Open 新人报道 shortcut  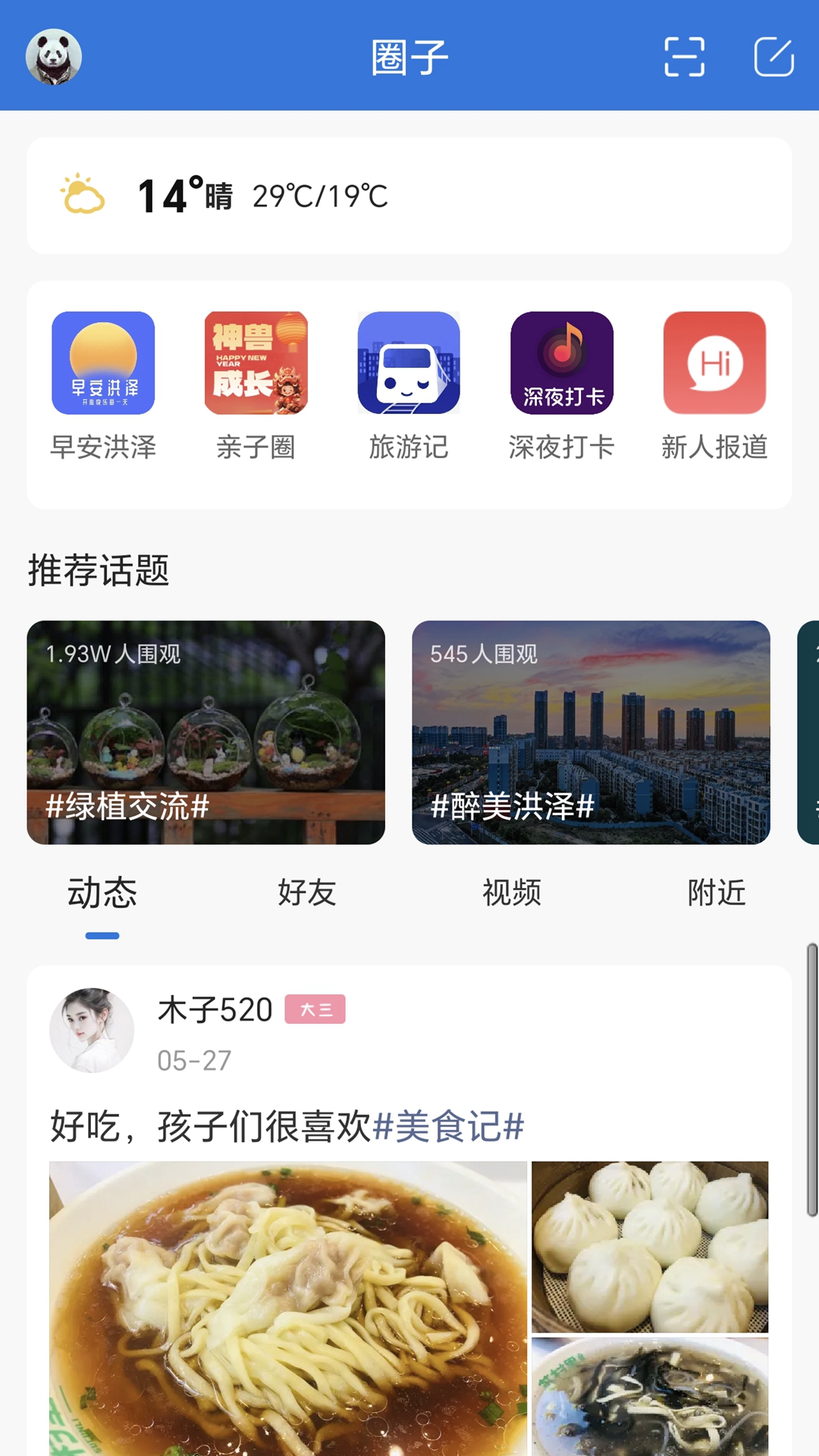[x=714, y=386]
